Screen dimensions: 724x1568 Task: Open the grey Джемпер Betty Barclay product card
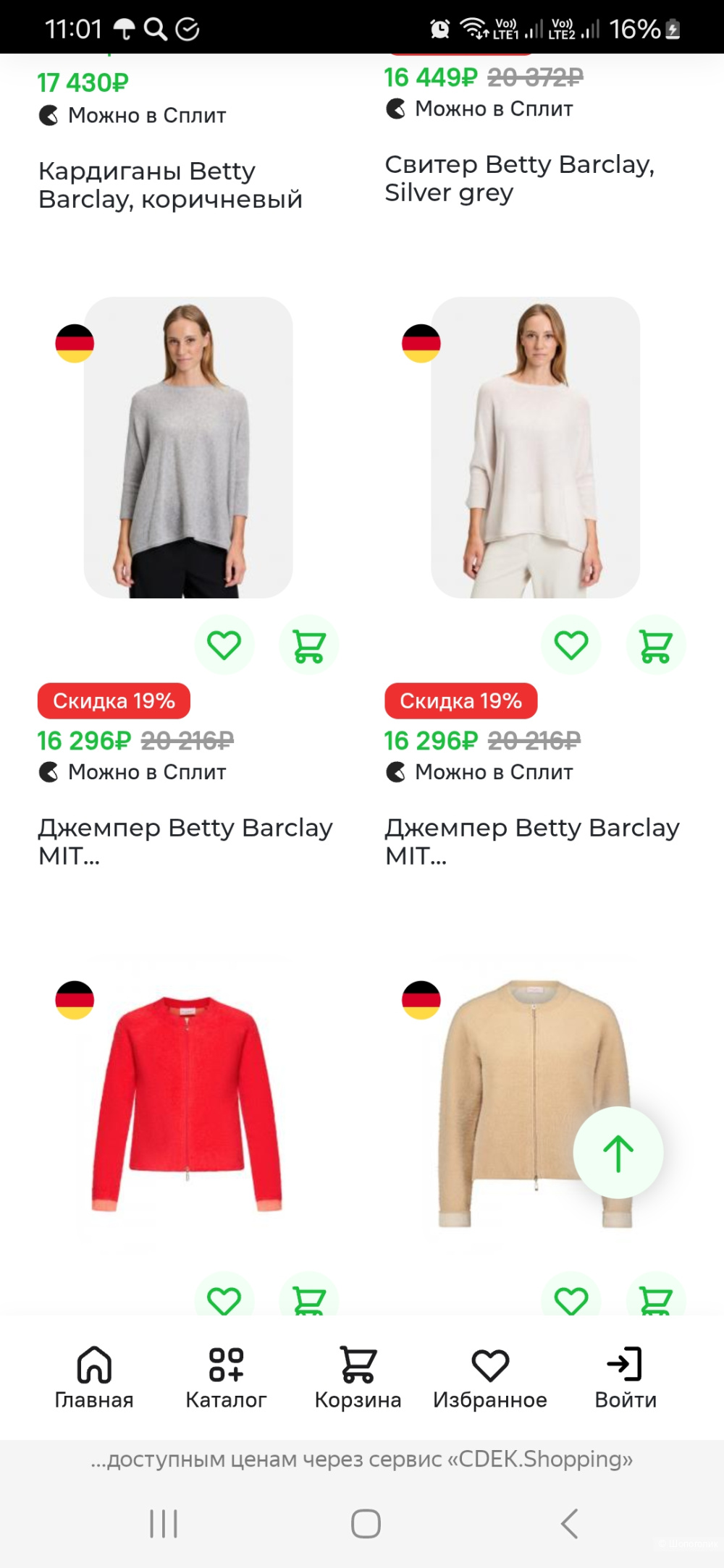(188, 447)
